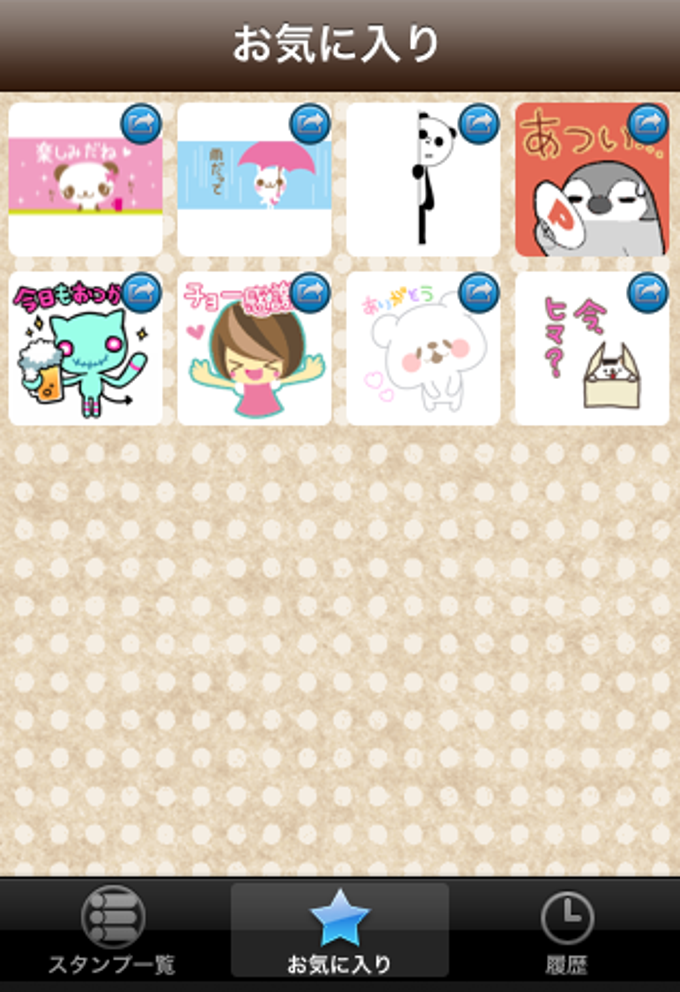This screenshot has width=680, height=992.
Task: Share the ありがとう white bear sticker
Action: click(479, 292)
